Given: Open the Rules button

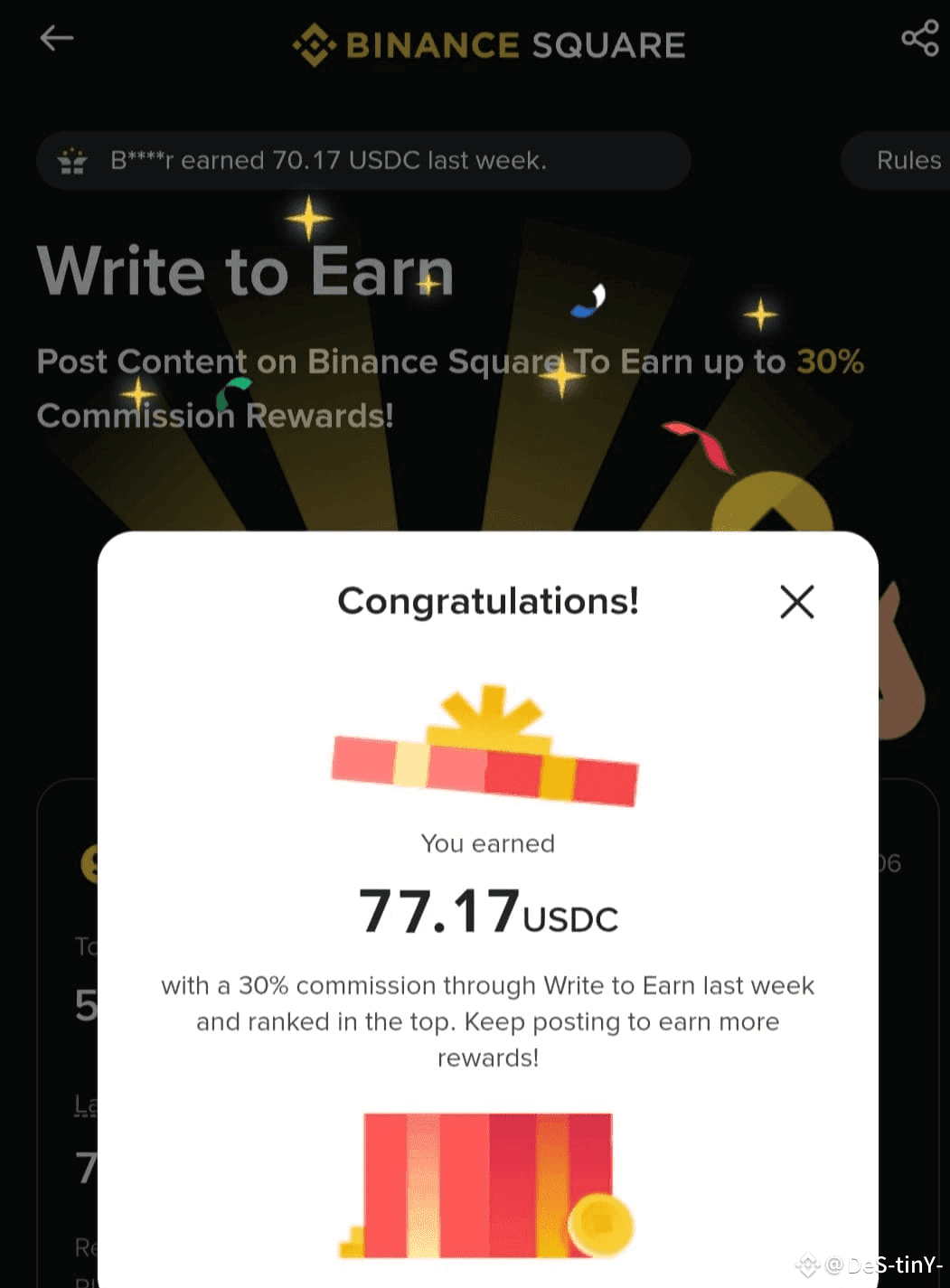Looking at the screenshot, I should [904, 161].
